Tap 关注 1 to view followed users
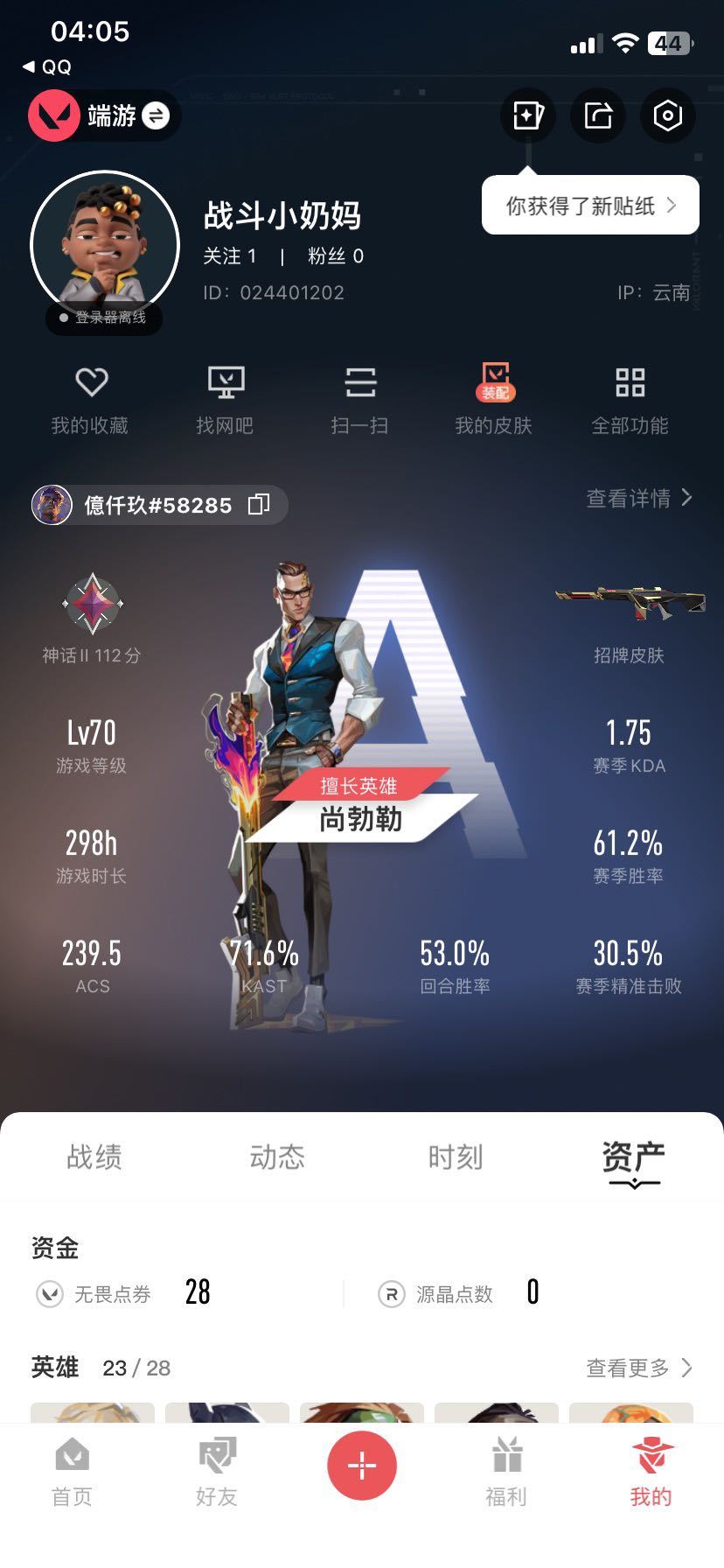 [x=232, y=256]
